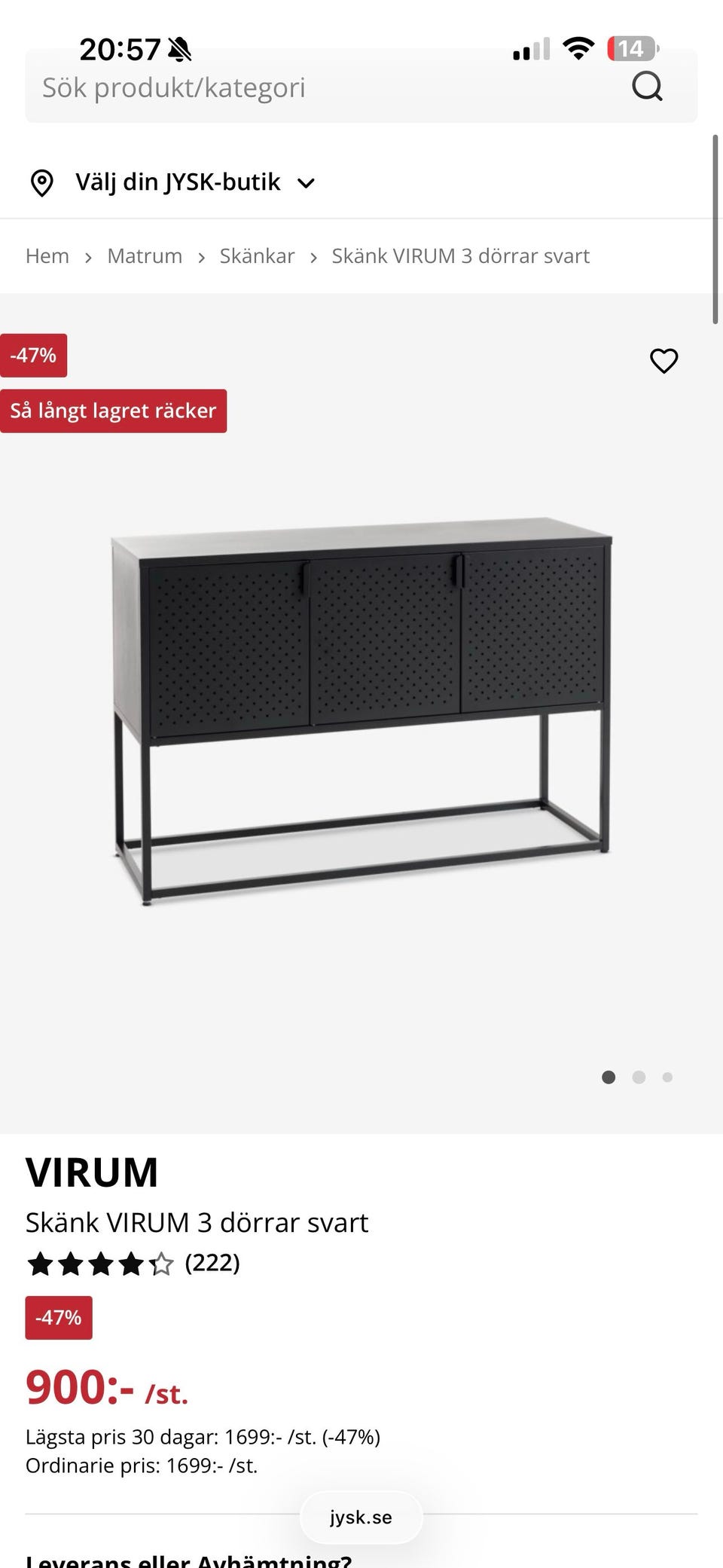Open the Skänkar breadcrumb category
Image resolution: width=723 pixels, height=1568 pixels.
[x=257, y=256]
